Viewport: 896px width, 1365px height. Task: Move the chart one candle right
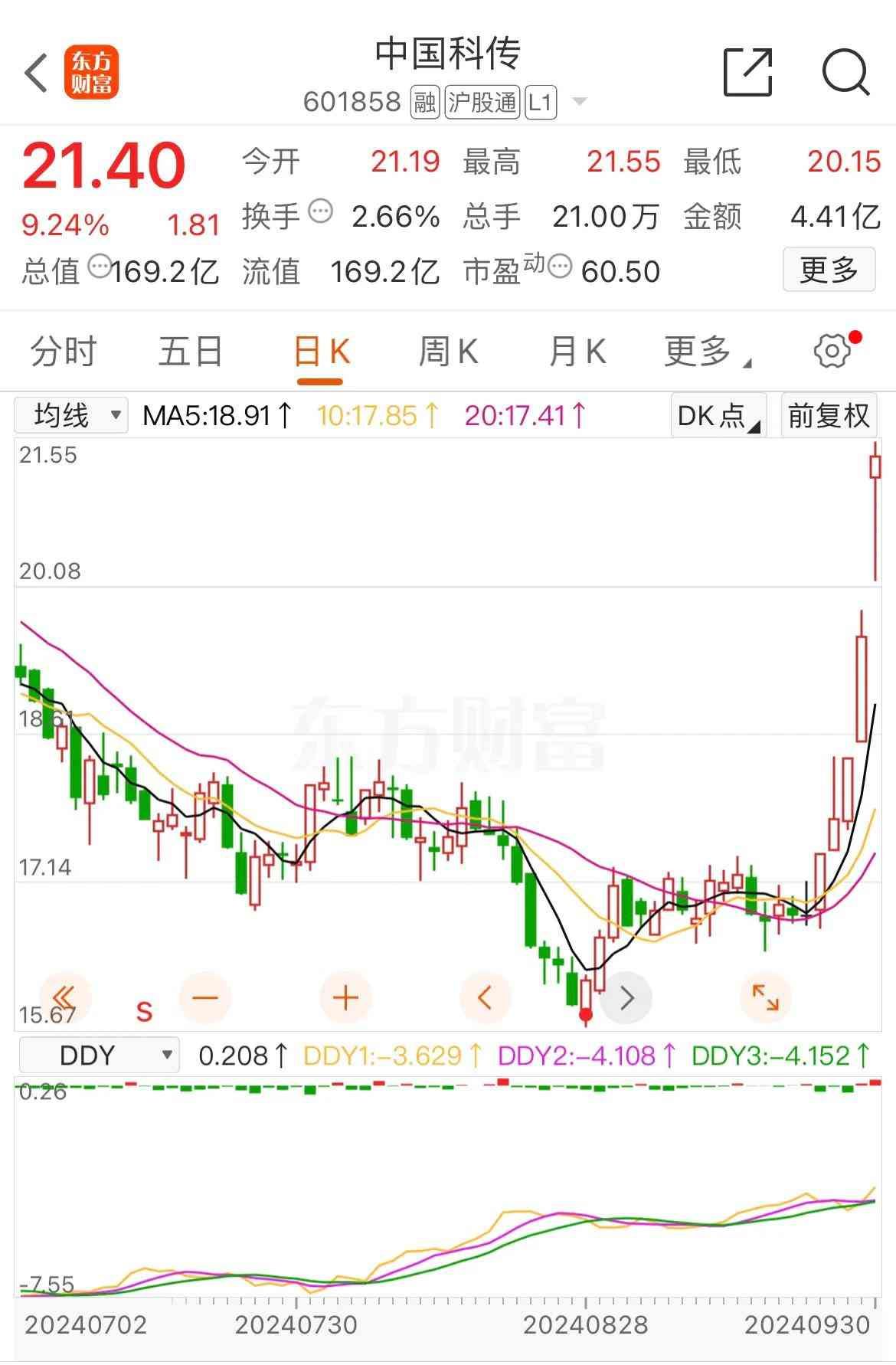pos(626,997)
